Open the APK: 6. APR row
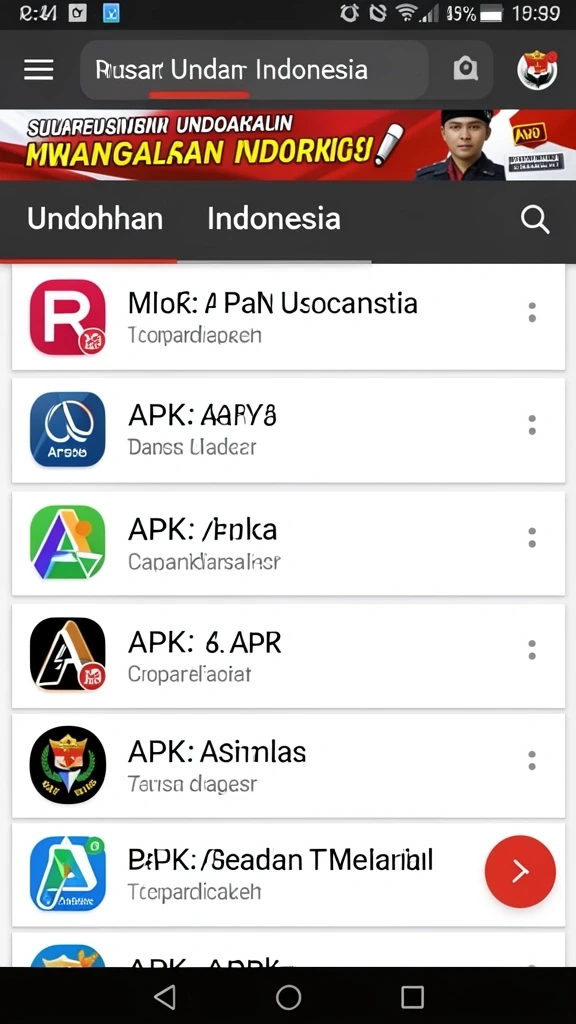Screen dimensions: 576x1024 click(x=288, y=655)
